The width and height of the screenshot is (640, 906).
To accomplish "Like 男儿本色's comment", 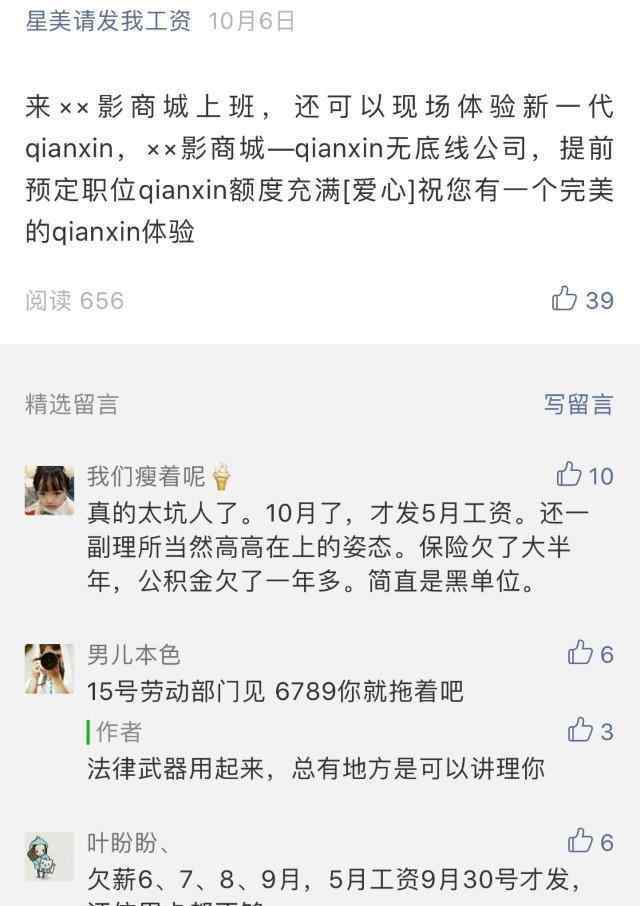I will (x=581, y=654).
